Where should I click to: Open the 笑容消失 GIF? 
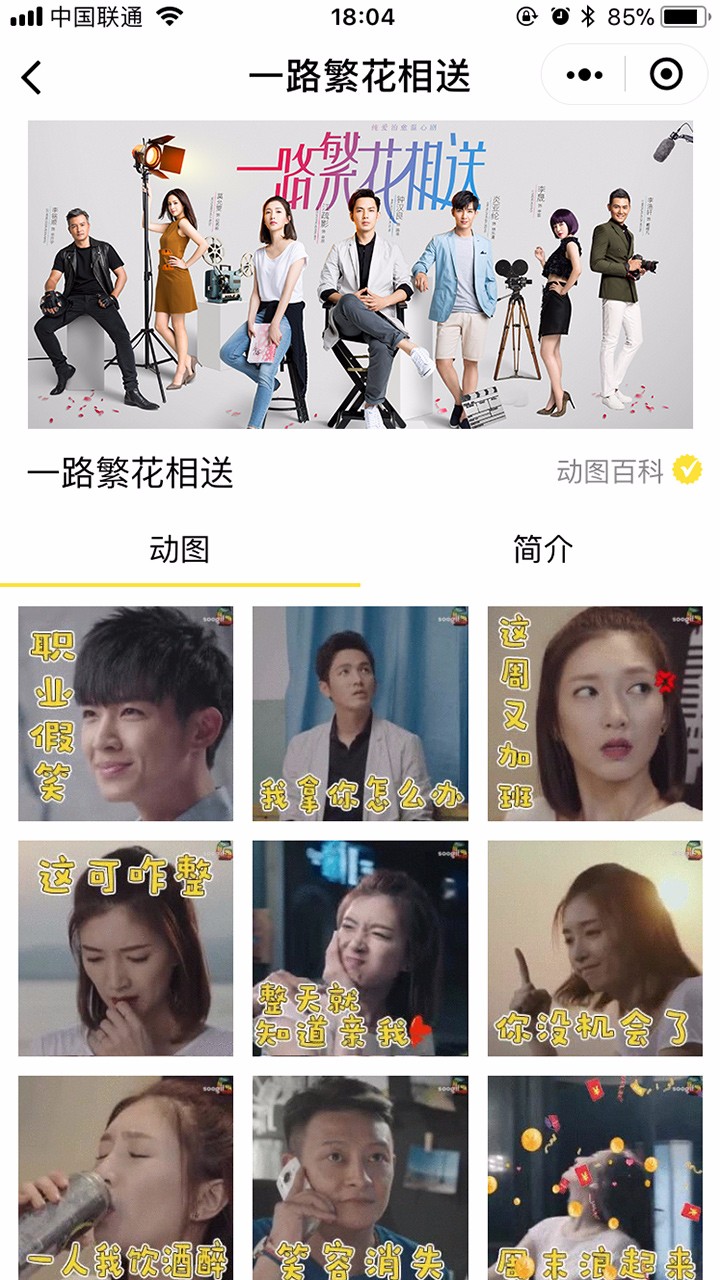(360, 1178)
